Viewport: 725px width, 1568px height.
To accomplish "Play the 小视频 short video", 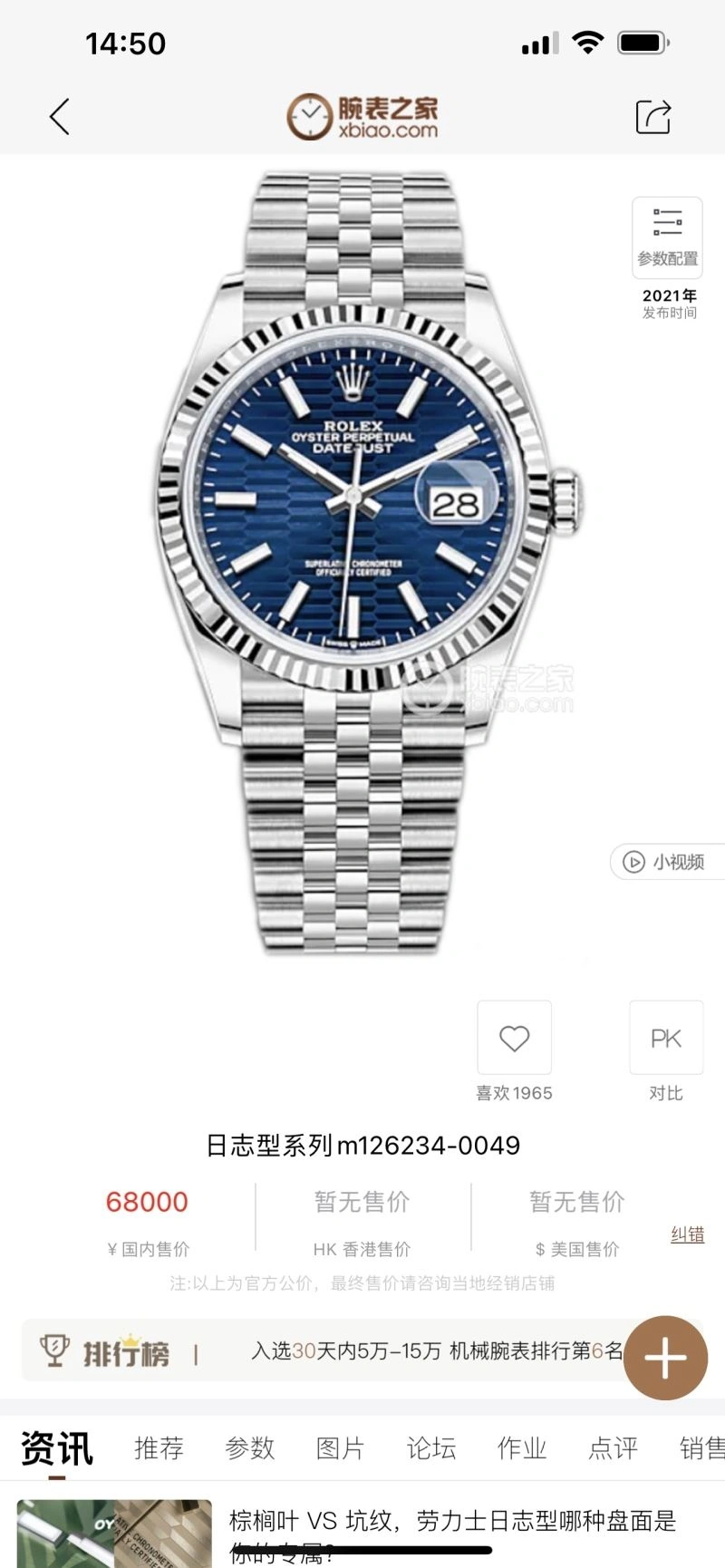I will pos(669,862).
